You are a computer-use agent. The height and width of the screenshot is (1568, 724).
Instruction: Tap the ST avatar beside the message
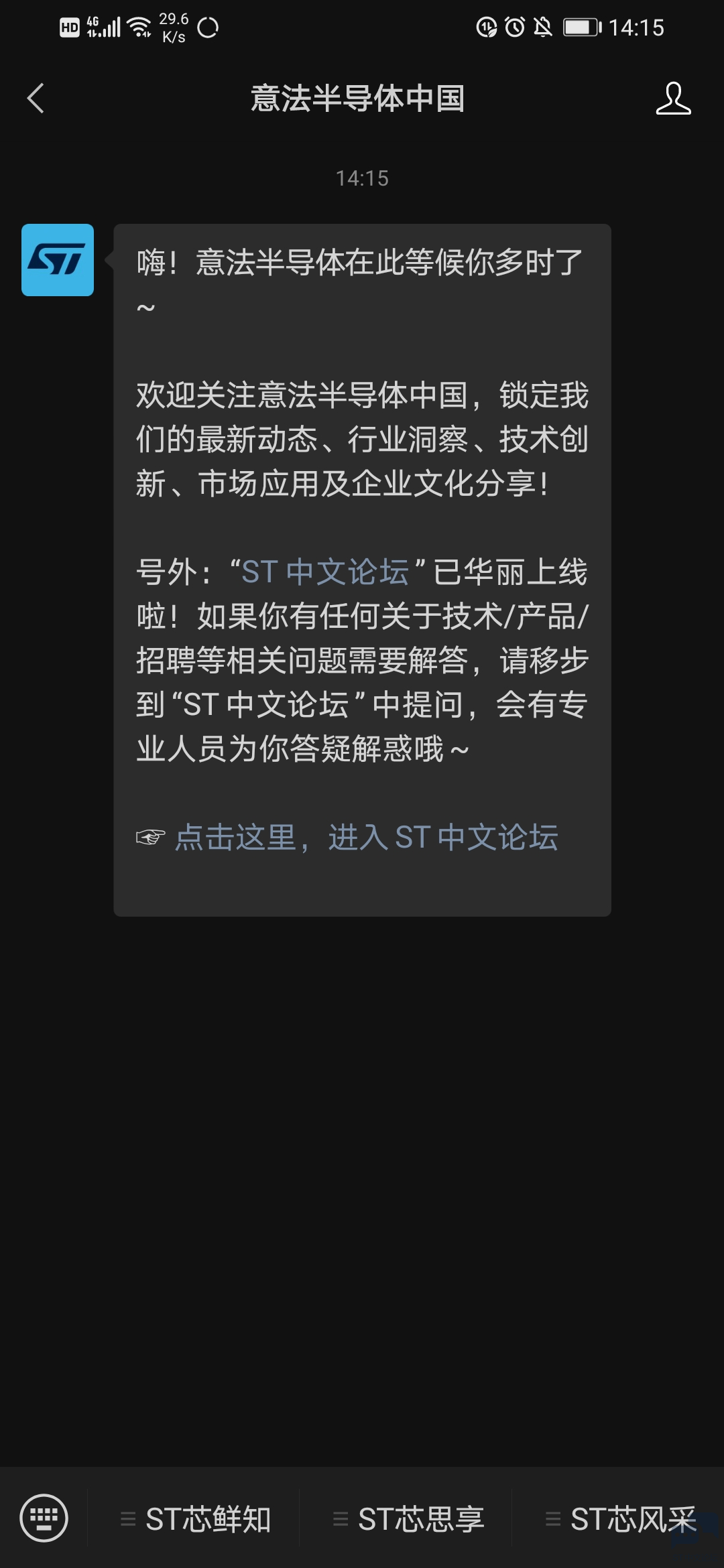(x=58, y=260)
